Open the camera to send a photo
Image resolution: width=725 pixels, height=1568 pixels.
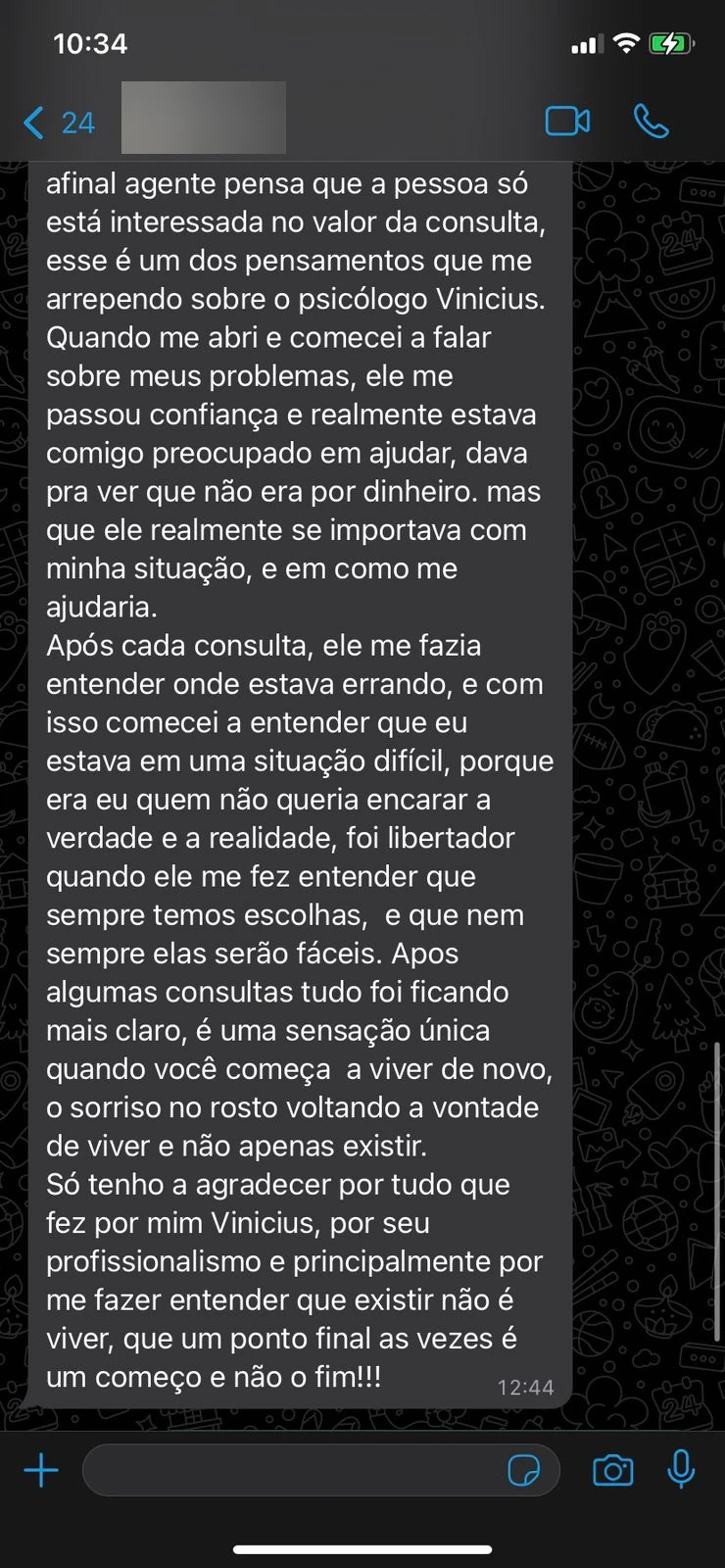coord(612,1470)
